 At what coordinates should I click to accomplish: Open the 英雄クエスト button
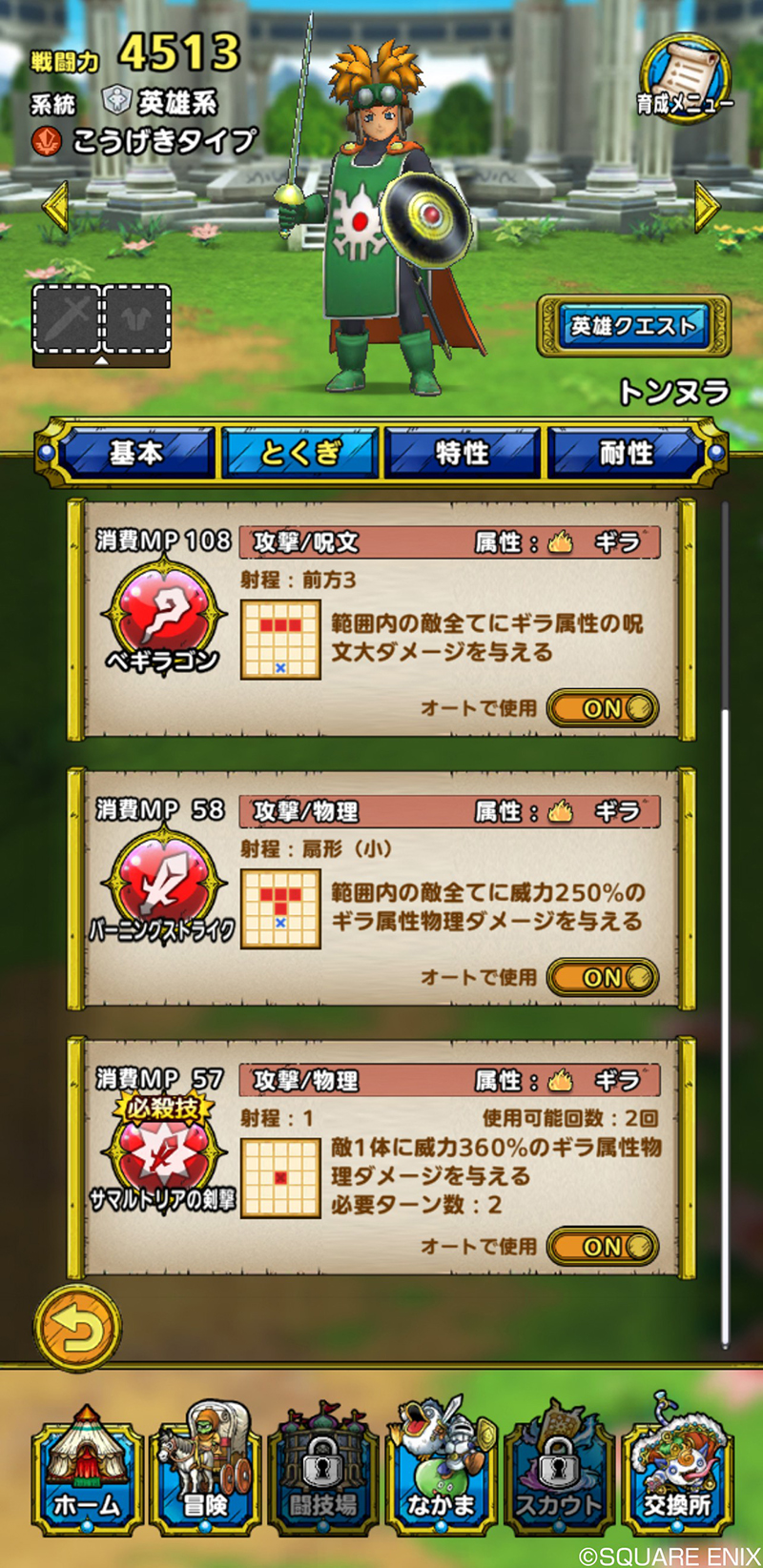tap(633, 326)
